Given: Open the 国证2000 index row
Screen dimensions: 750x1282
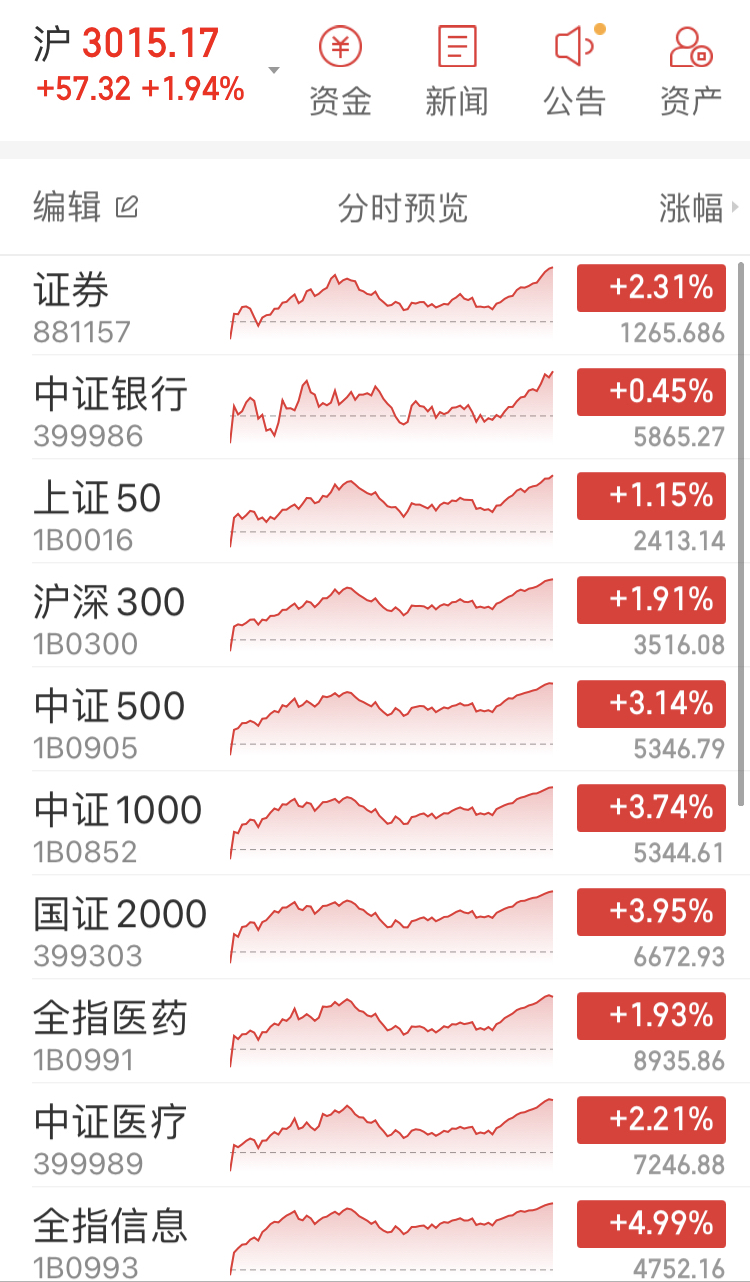Looking at the screenshot, I should point(375,929).
